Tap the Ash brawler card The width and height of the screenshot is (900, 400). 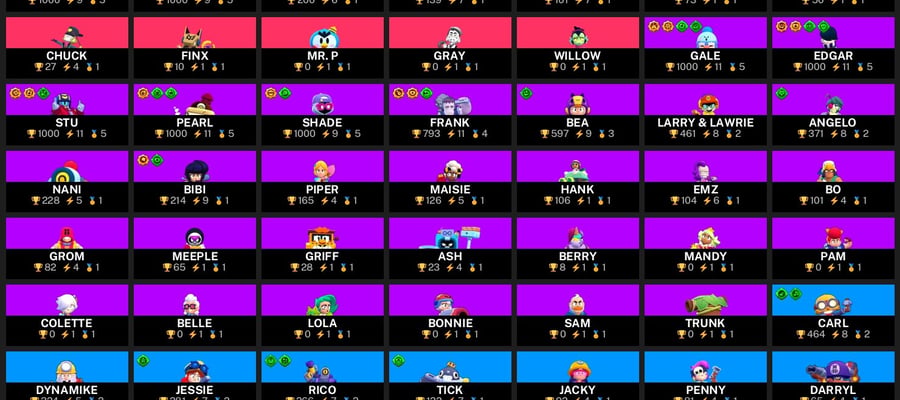pos(450,248)
